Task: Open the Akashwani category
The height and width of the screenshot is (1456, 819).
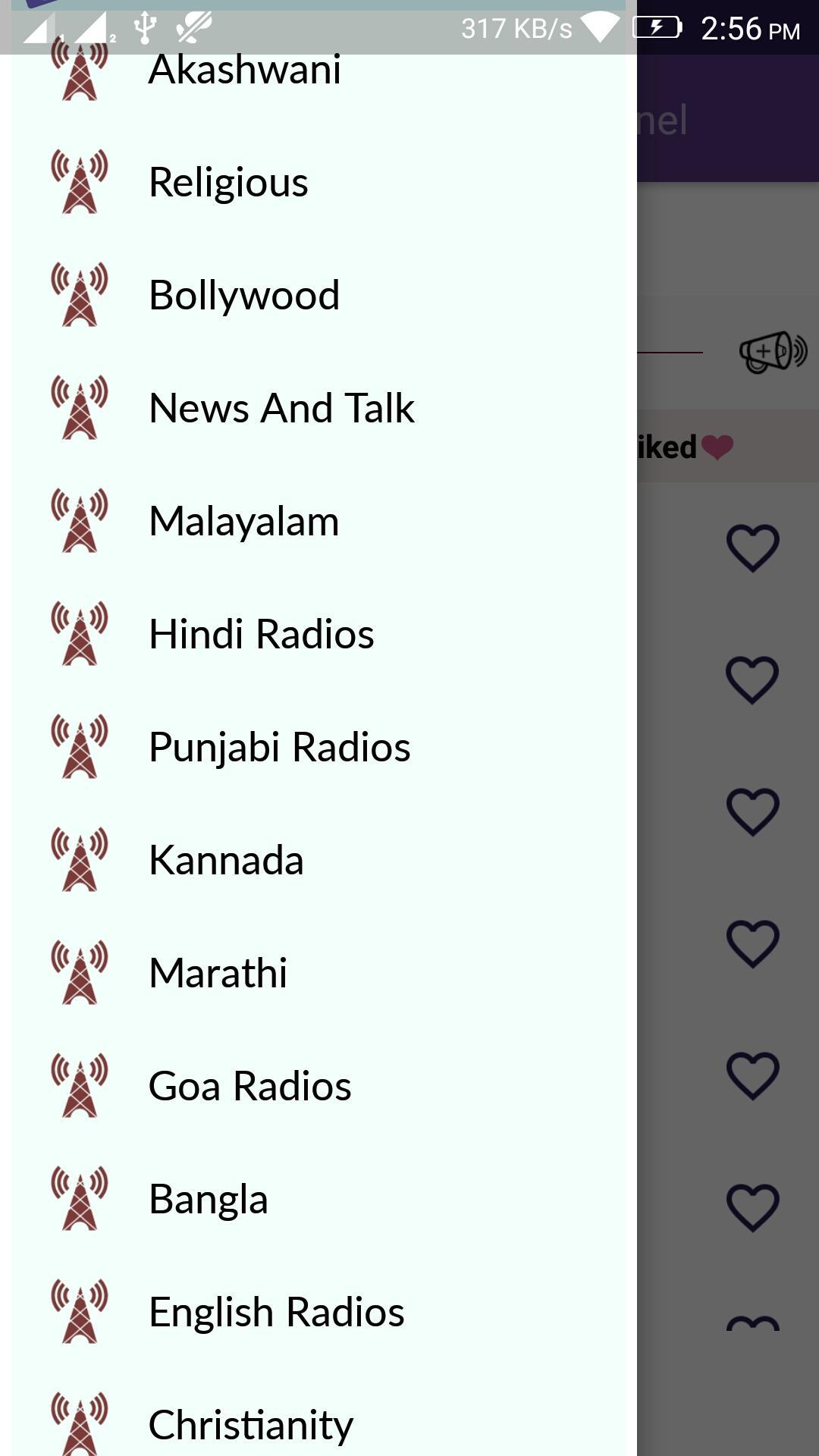Action: (324, 72)
